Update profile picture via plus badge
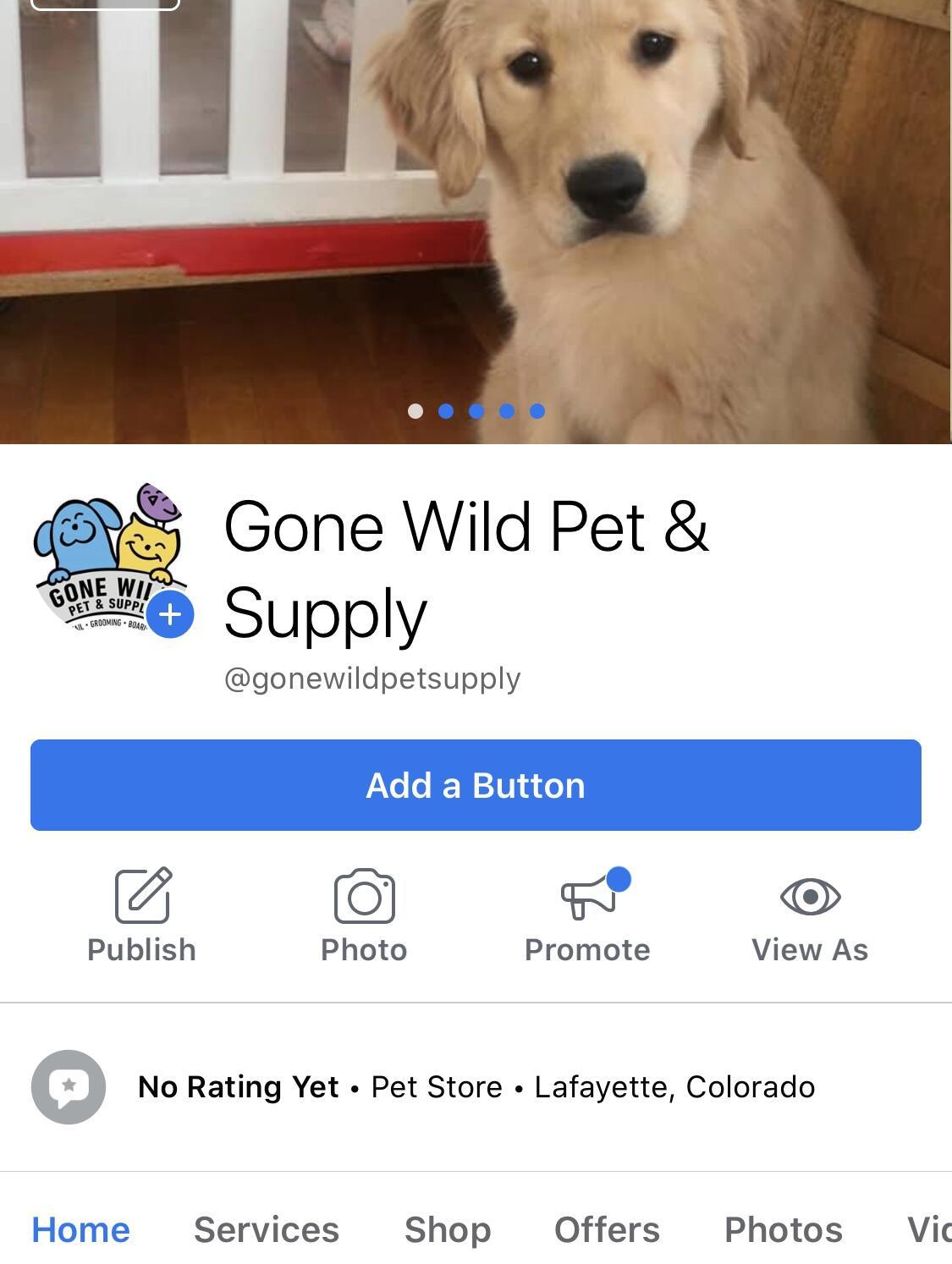The image size is (952, 1264). click(x=170, y=614)
